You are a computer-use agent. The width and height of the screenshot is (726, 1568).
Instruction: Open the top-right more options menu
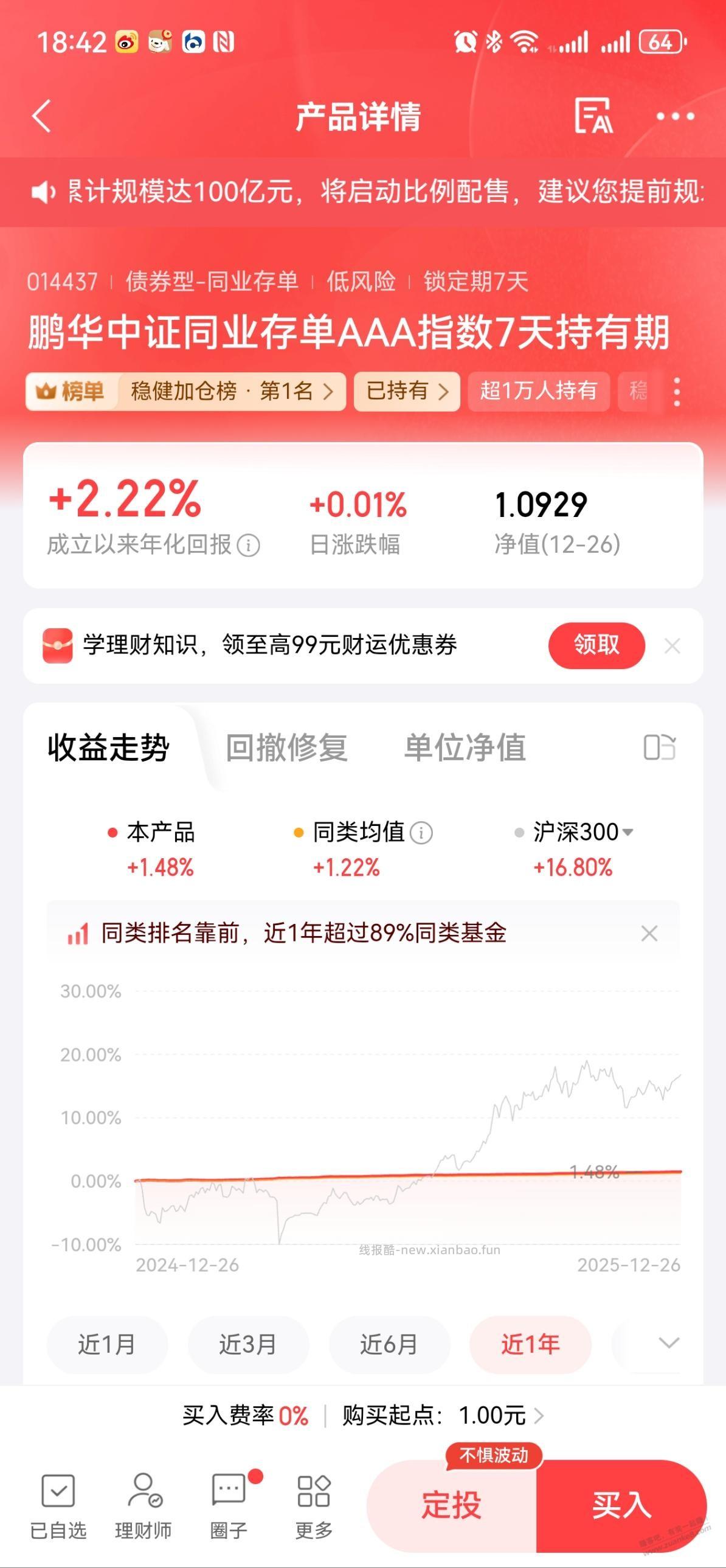click(674, 117)
